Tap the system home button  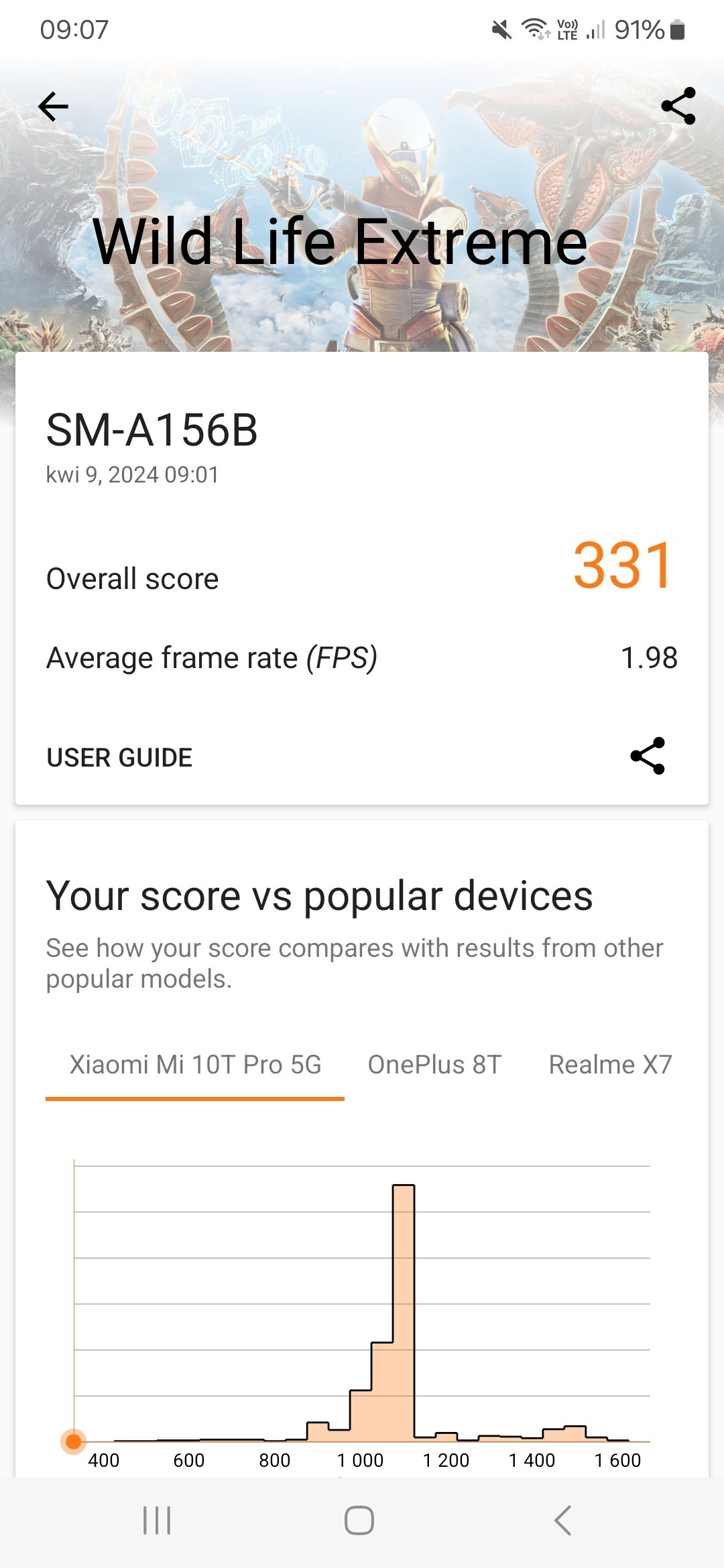(359, 1520)
